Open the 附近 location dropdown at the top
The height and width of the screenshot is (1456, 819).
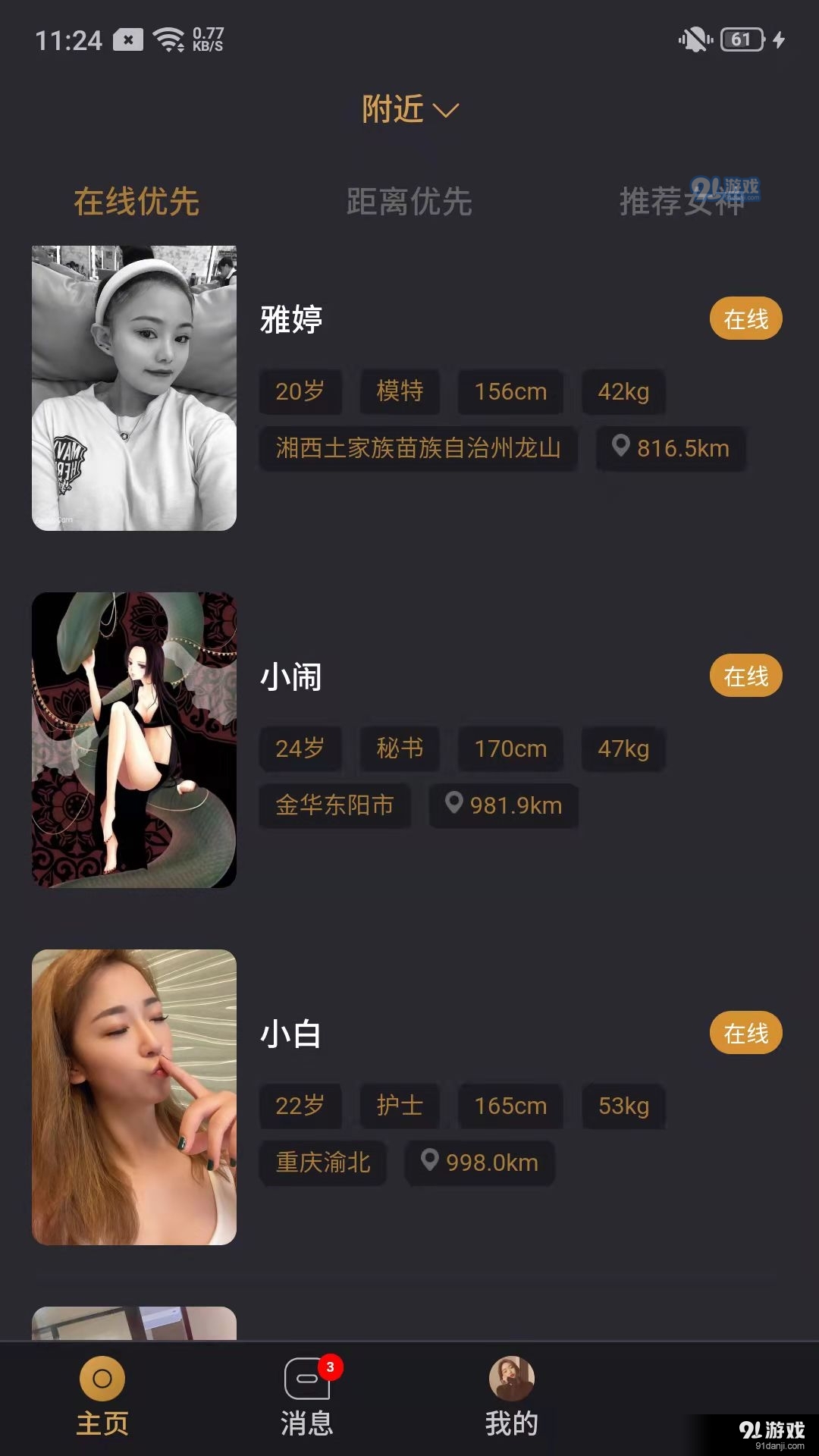click(x=394, y=110)
